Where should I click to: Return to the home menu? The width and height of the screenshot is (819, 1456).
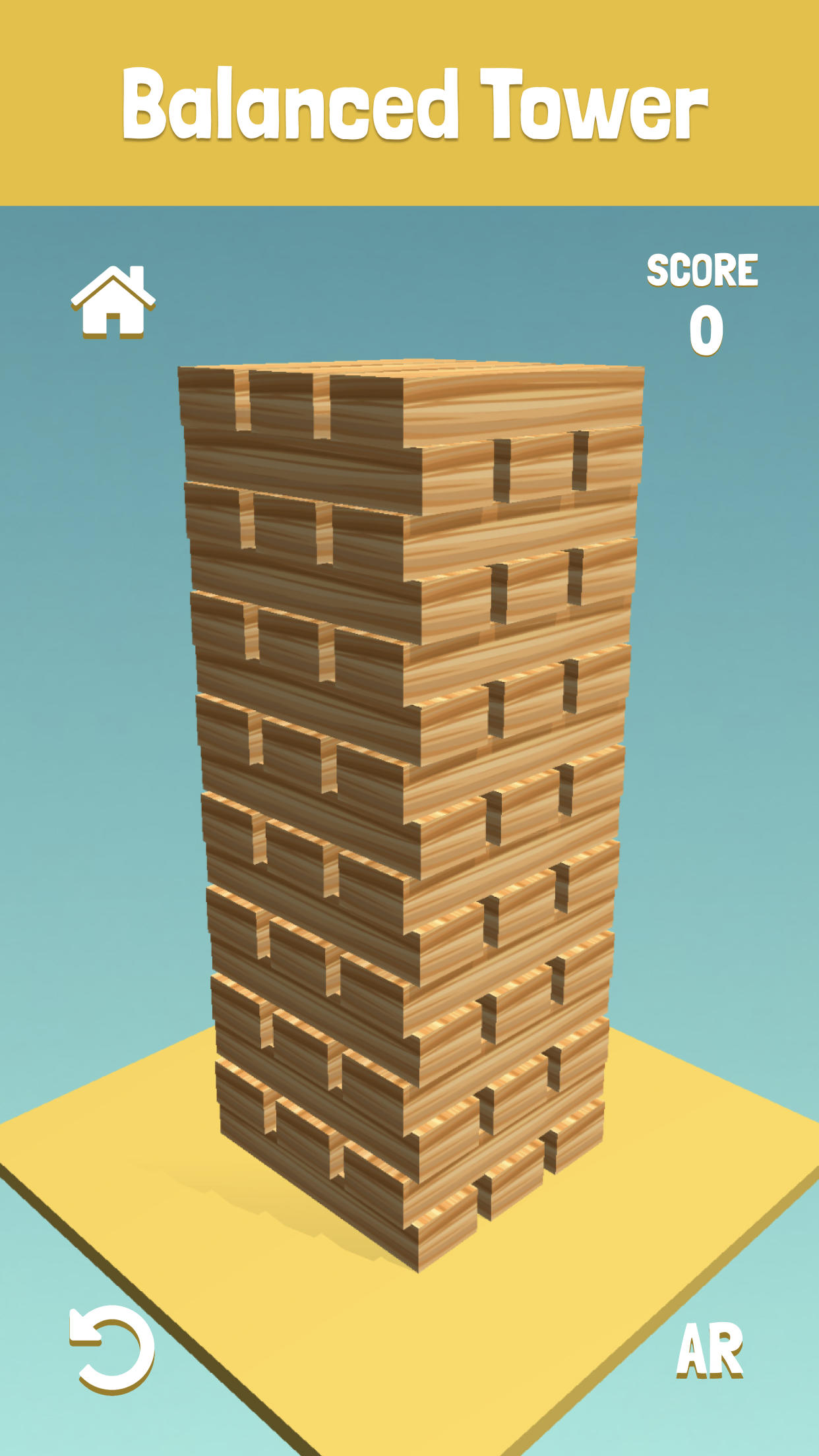click(x=113, y=303)
